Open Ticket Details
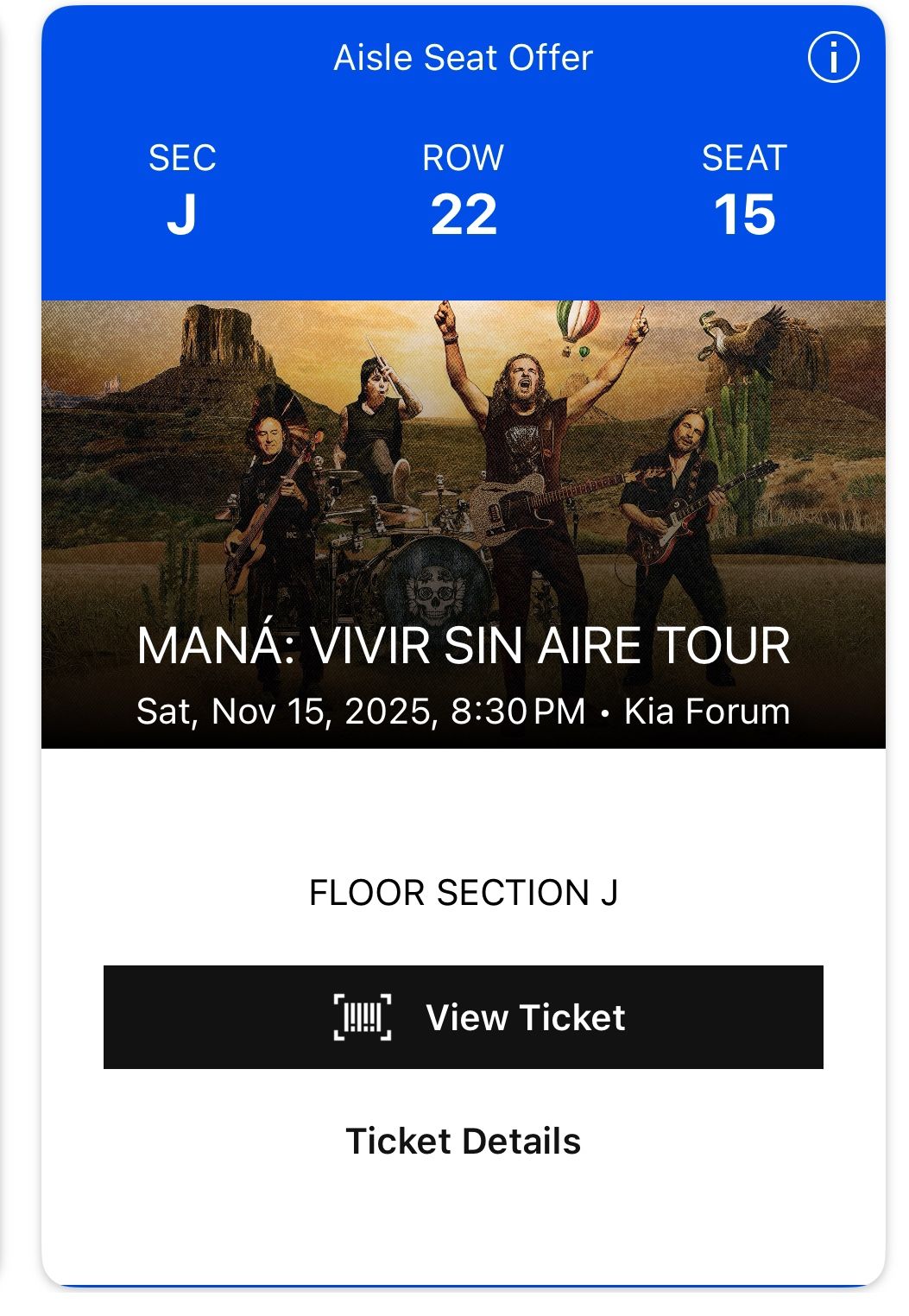This screenshot has height=1316, width=909. tap(463, 1142)
